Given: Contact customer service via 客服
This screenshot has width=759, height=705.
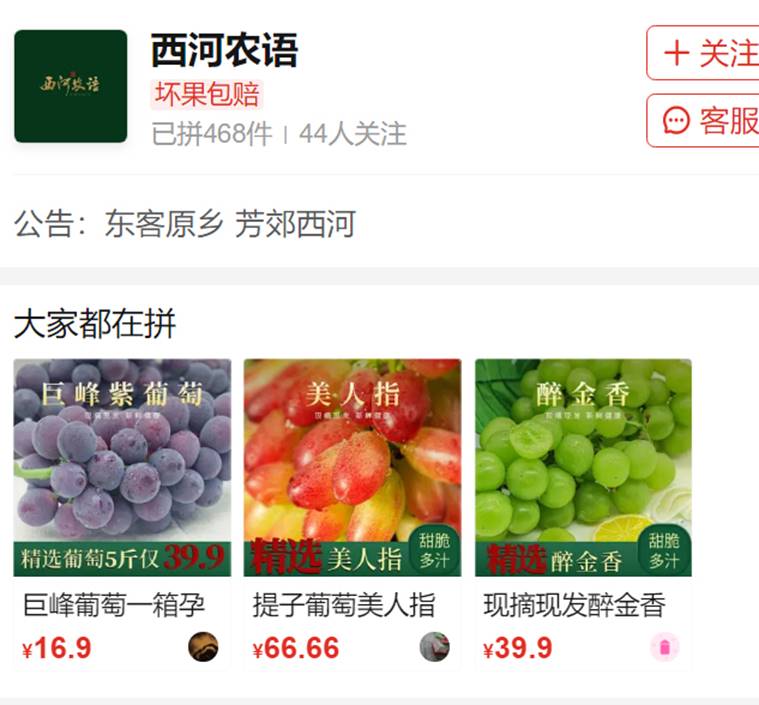Looking at the screenshot, I should point(705,121).
